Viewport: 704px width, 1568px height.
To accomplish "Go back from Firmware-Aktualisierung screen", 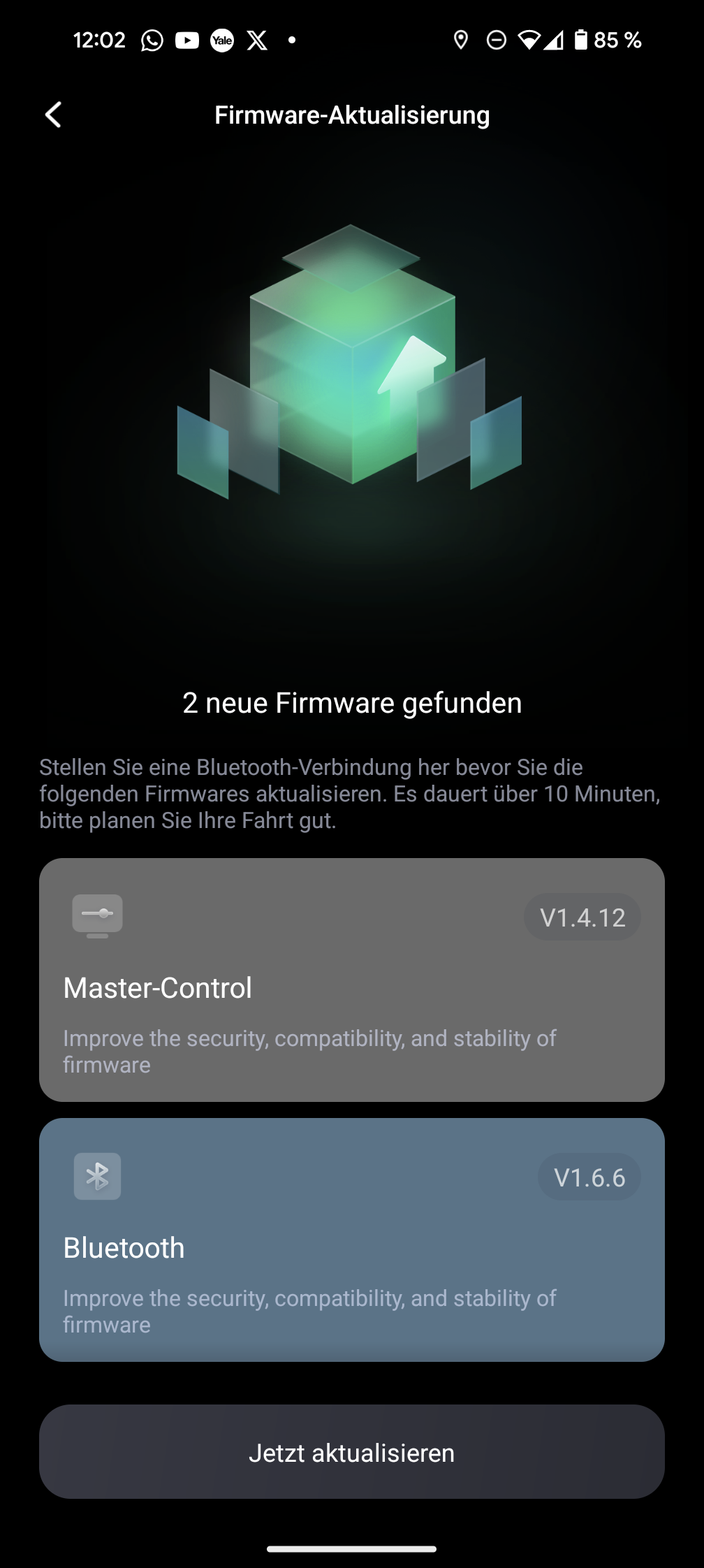I will point(53,115).
